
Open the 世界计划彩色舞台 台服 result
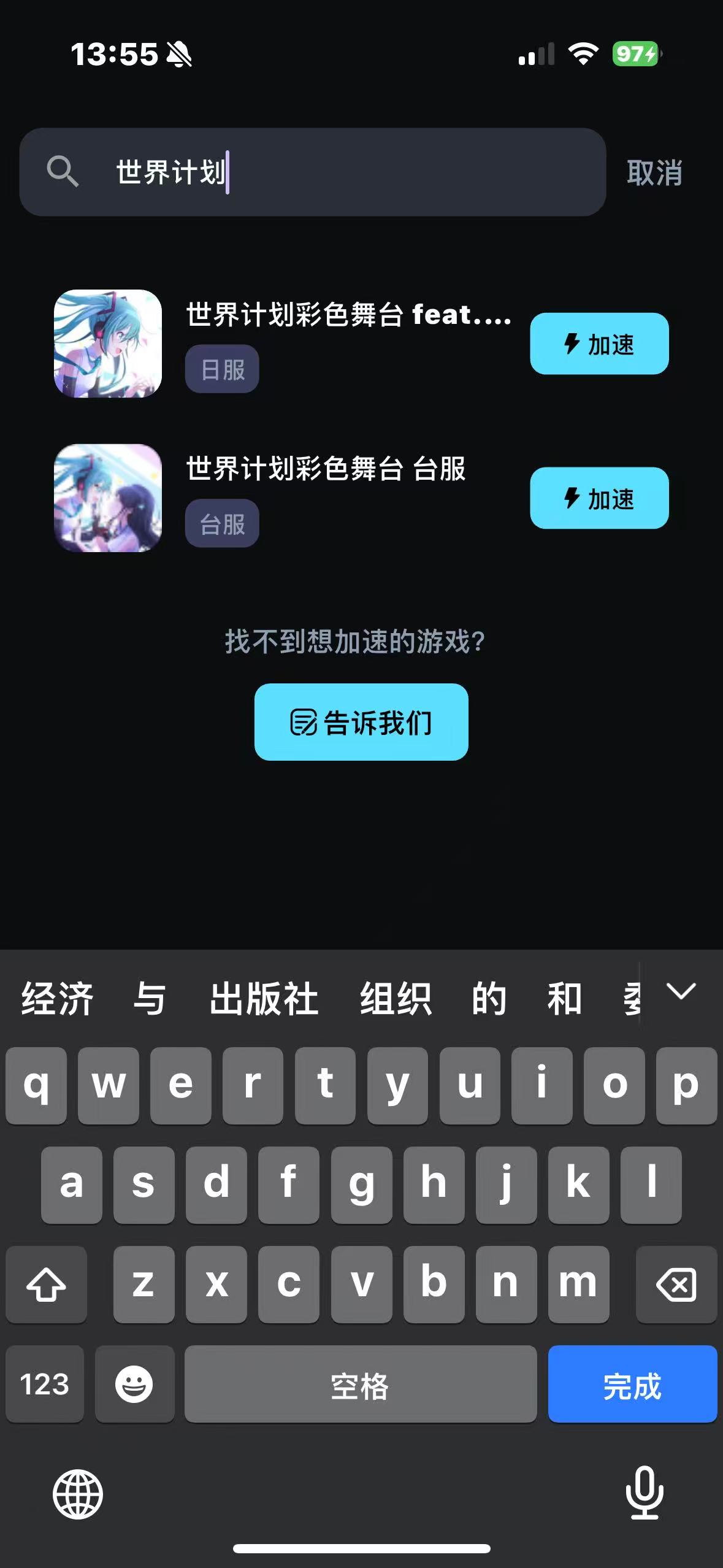325,469
